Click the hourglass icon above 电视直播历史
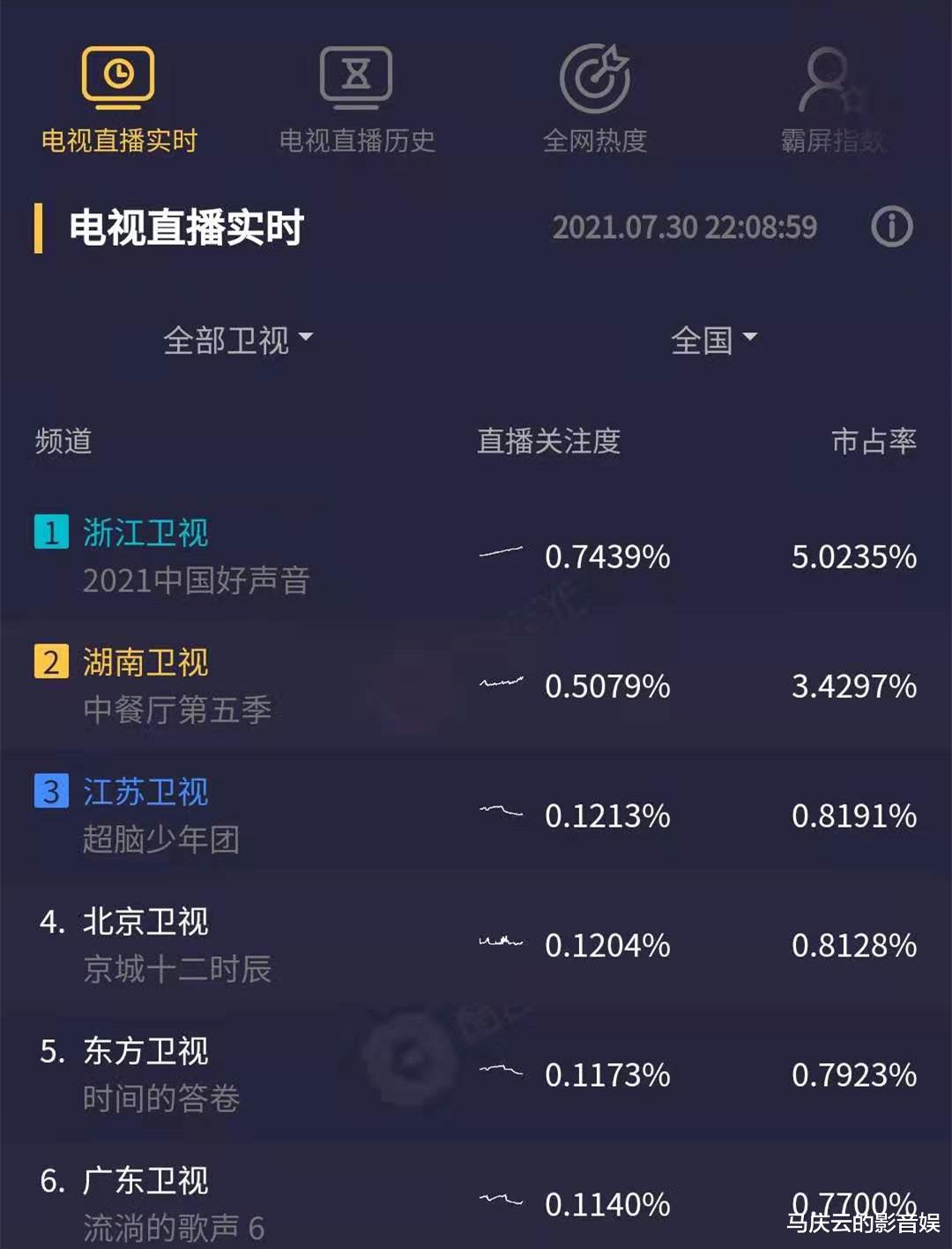Screen dimensions: 952x1249 357,75
